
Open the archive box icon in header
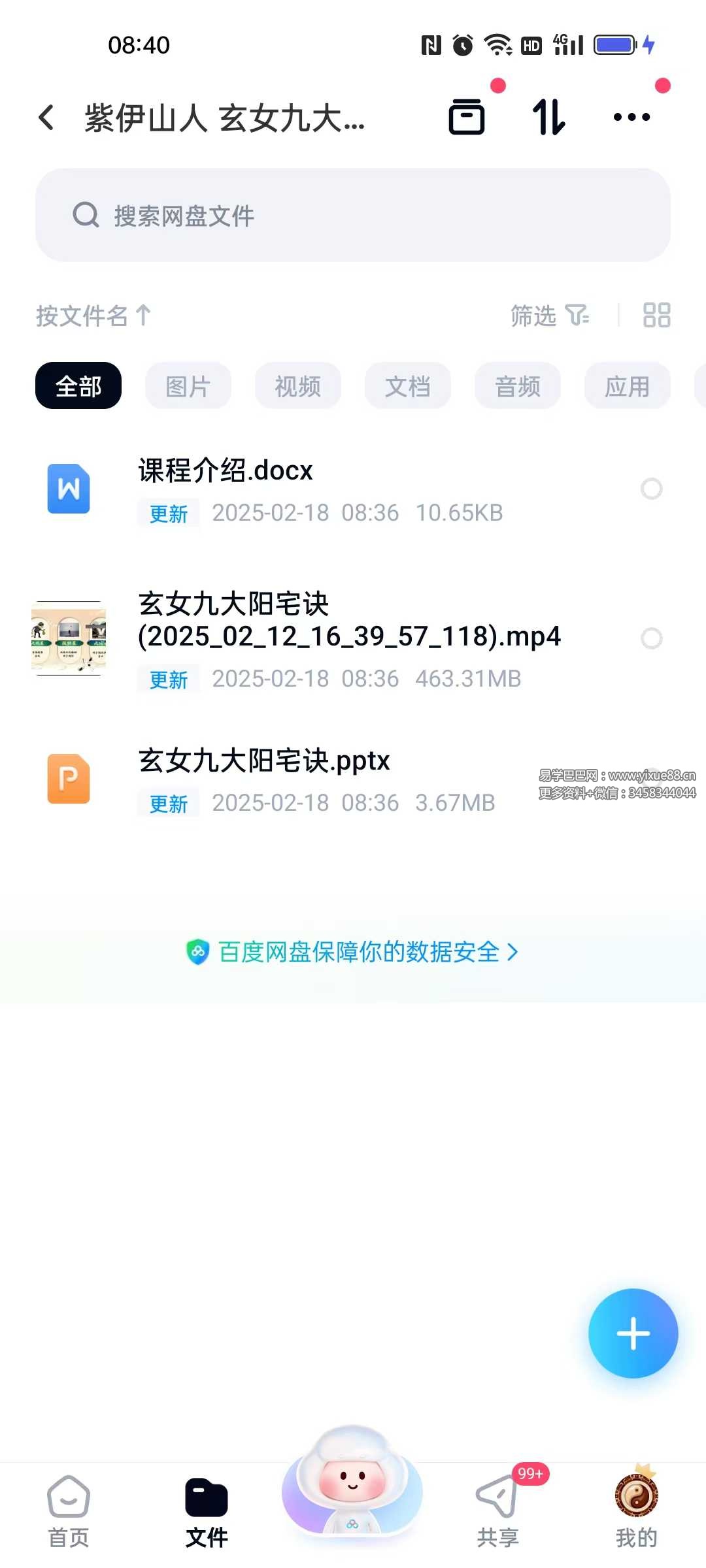pos(467,118)
